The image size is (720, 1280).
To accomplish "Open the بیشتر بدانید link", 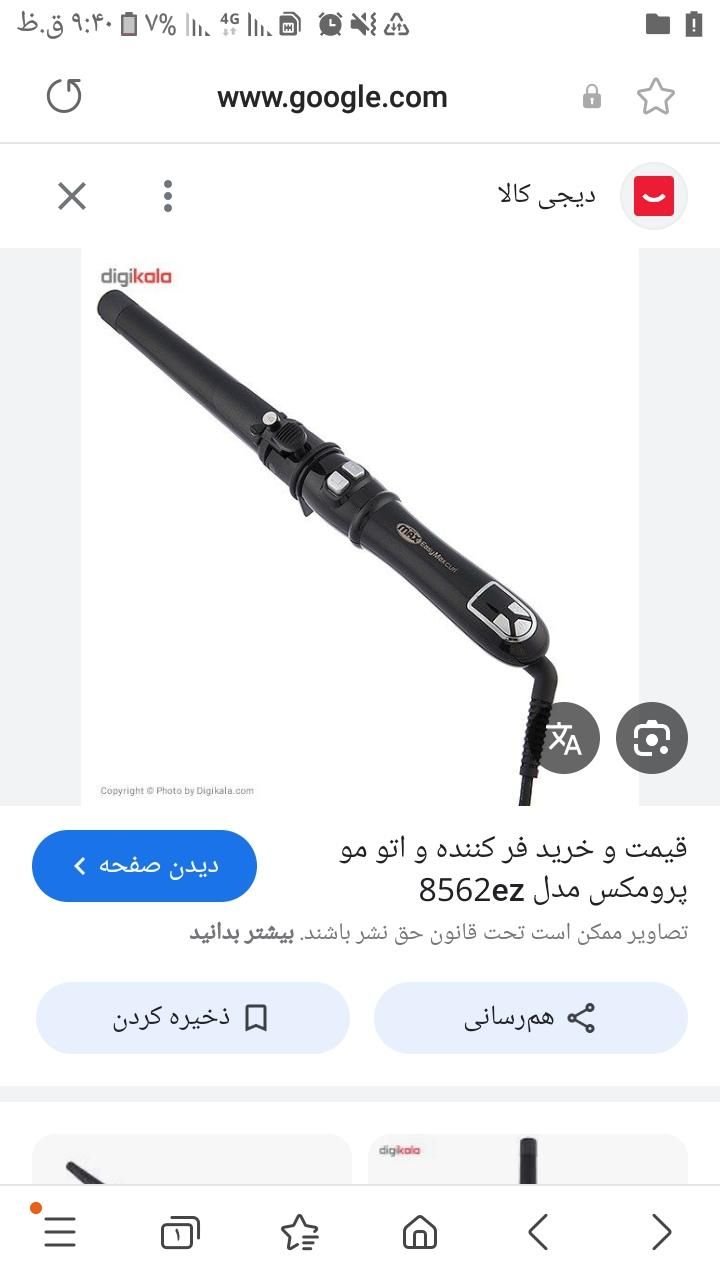I will tap(242, 933).
